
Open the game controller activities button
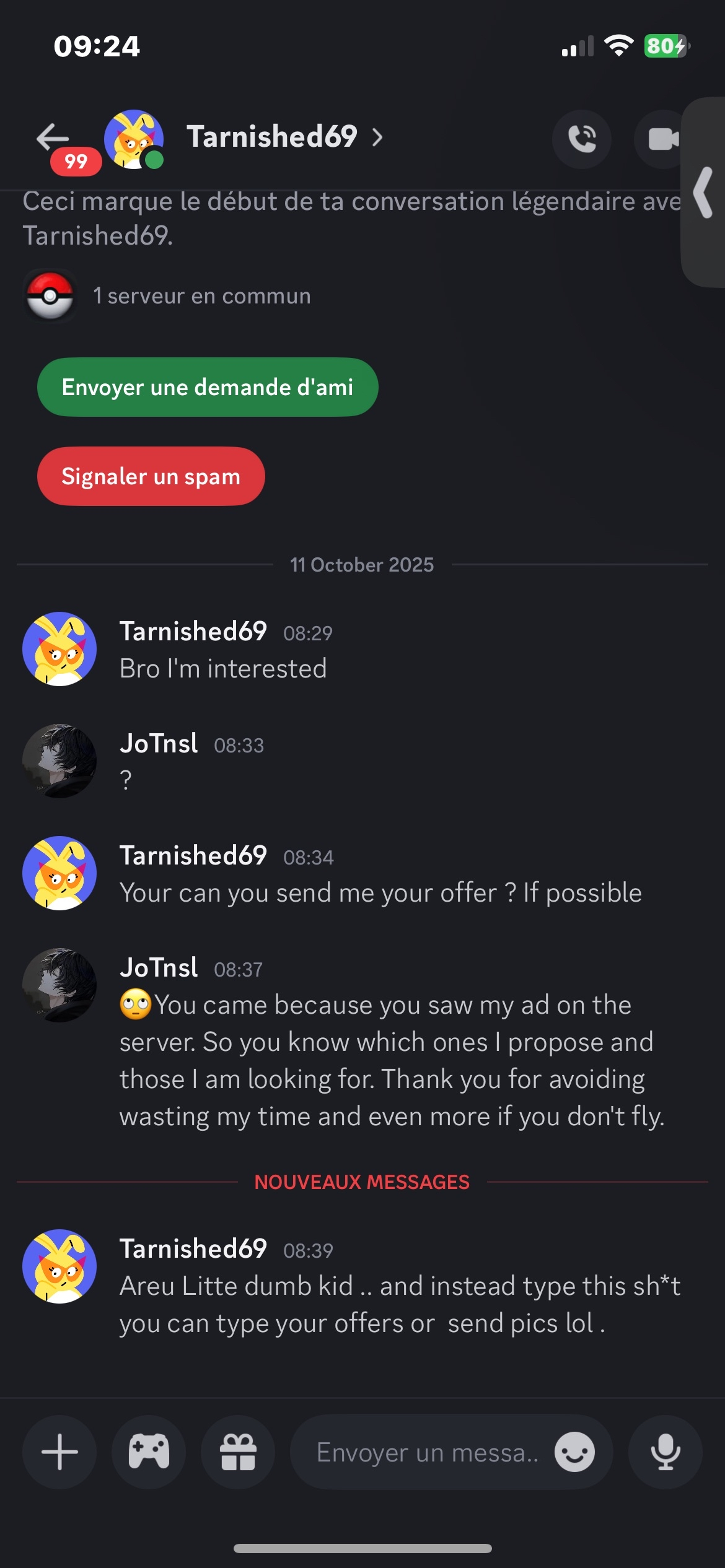(149, 1452)
